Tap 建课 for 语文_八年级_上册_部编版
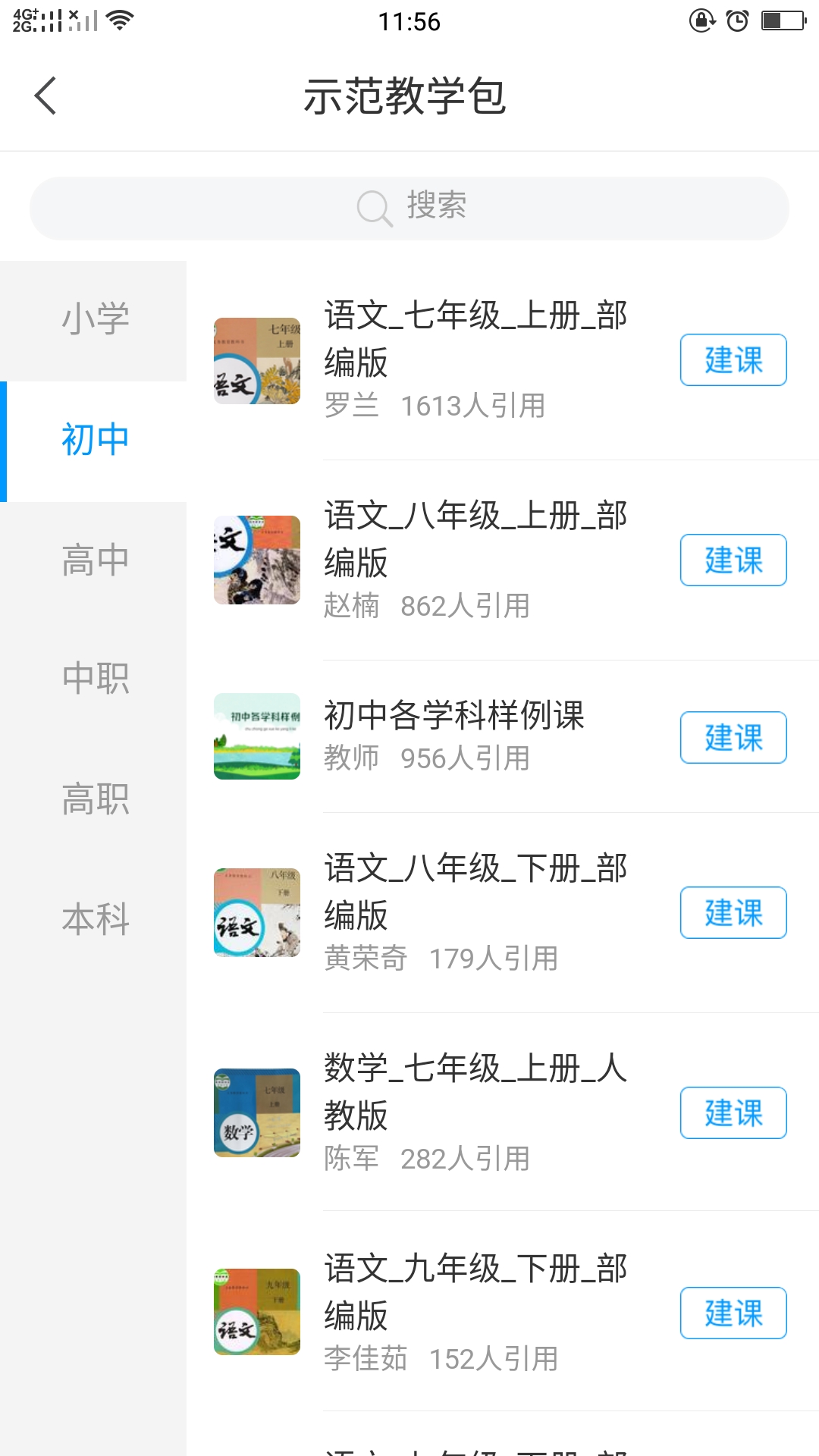The image size is (819, 1456). tap(733, 560)
